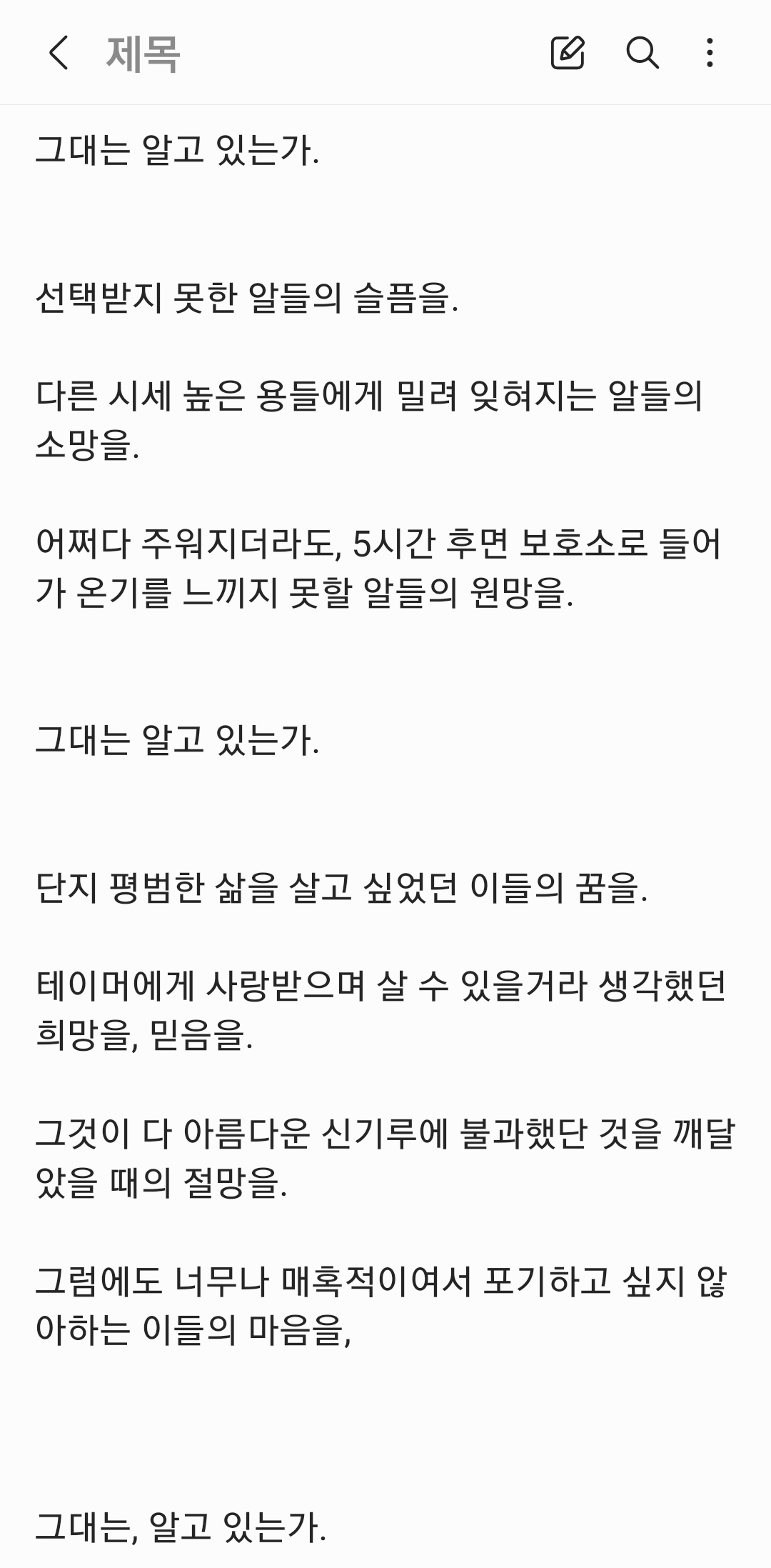Screen dimensions: 771x1568
Task: Go back using the arrow icon
Action: pos(59,53)
